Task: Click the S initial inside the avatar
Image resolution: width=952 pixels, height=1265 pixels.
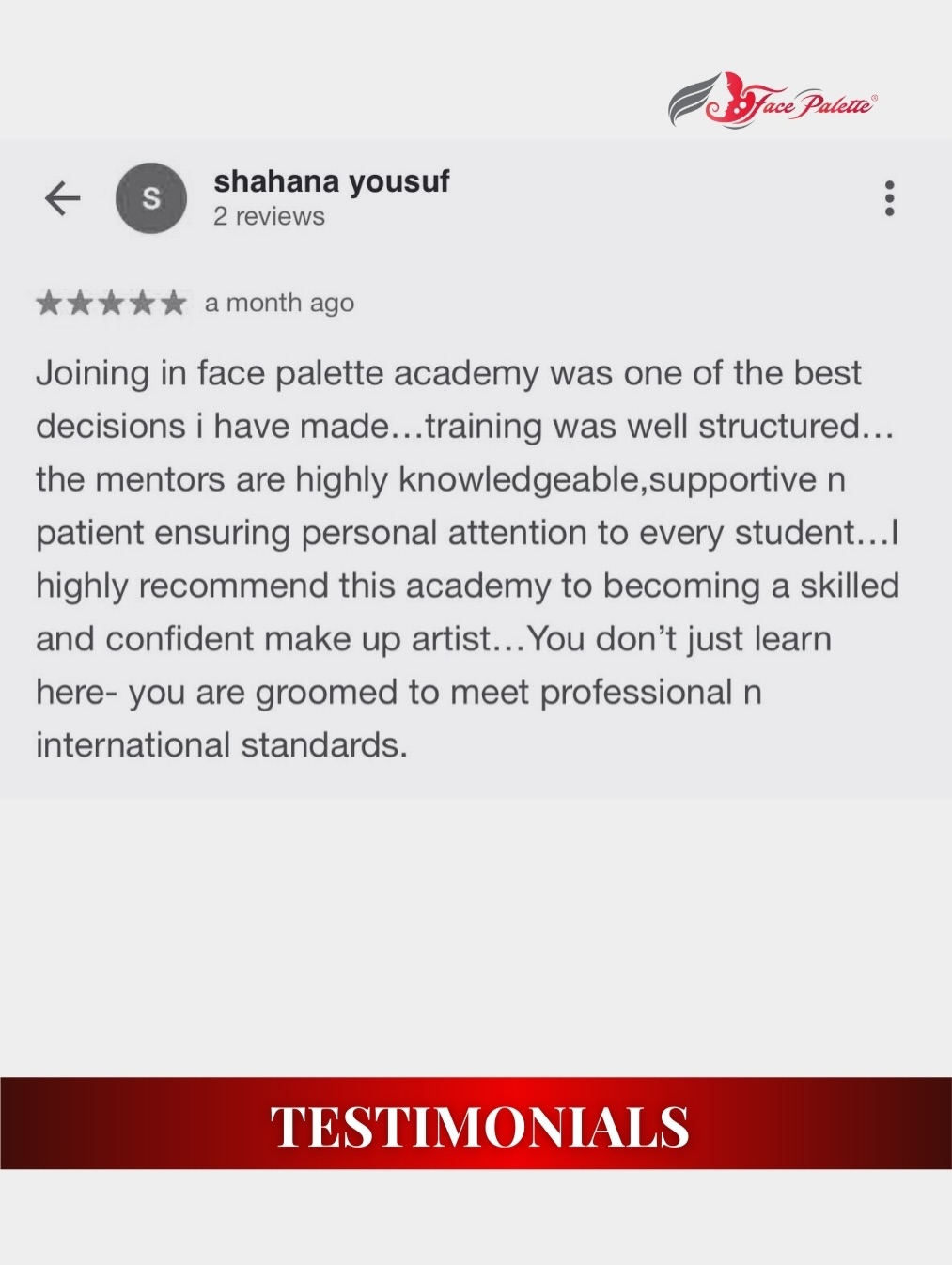Action: (150, 198)
